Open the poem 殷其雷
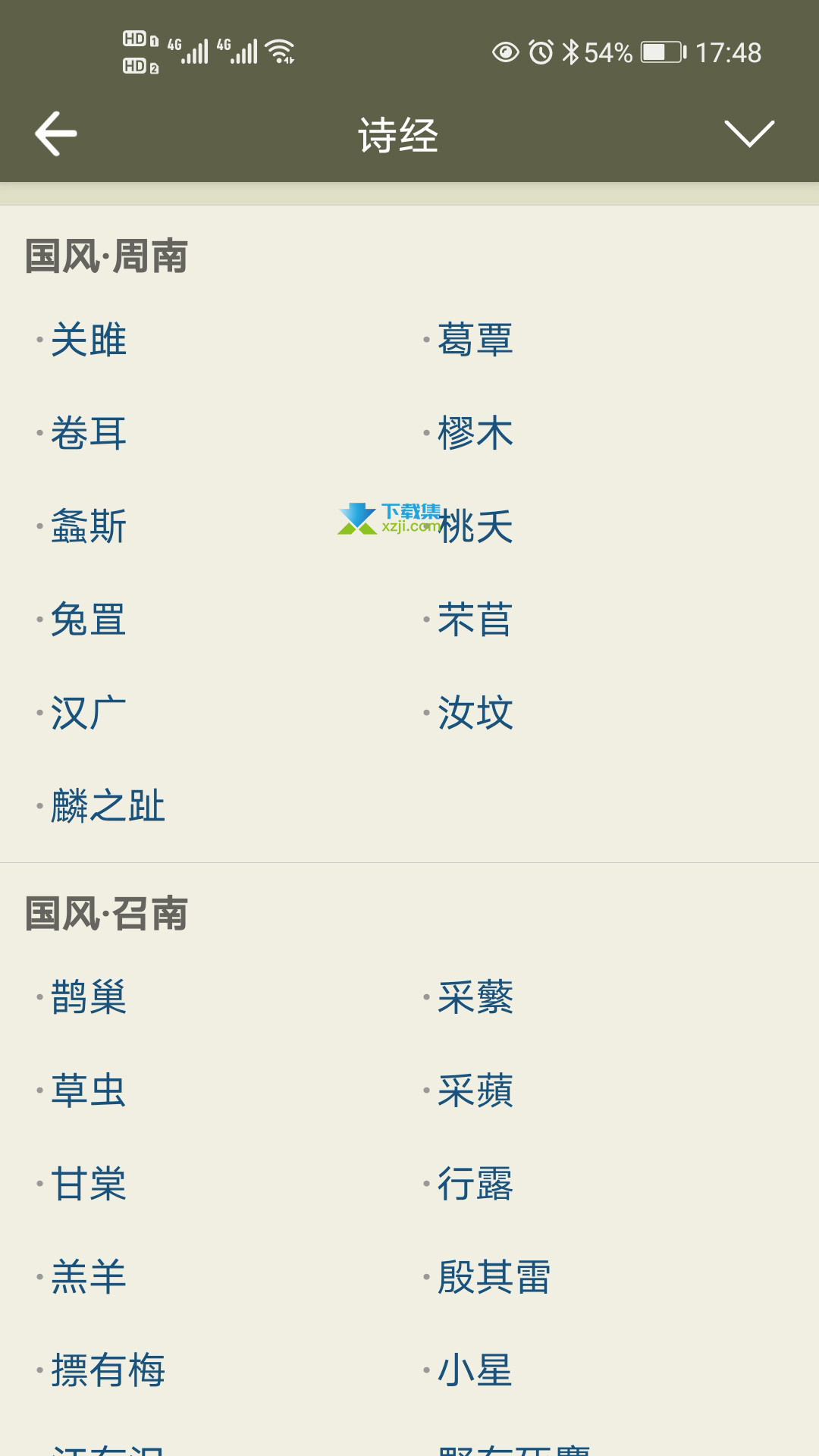The width and height of the screenshot is (819, 1456). (x=494, y=1277)
